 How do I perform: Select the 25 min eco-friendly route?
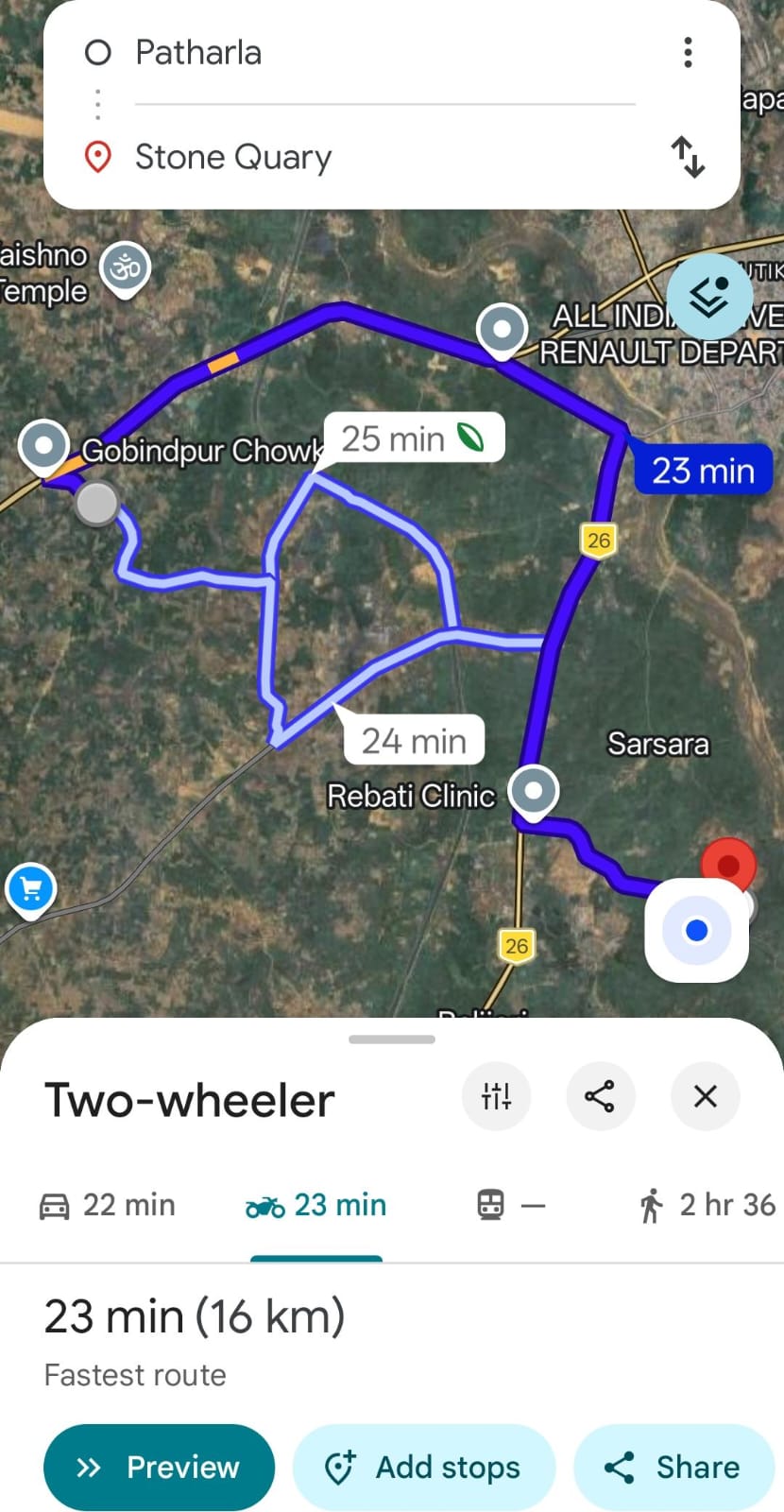point(412,438)
